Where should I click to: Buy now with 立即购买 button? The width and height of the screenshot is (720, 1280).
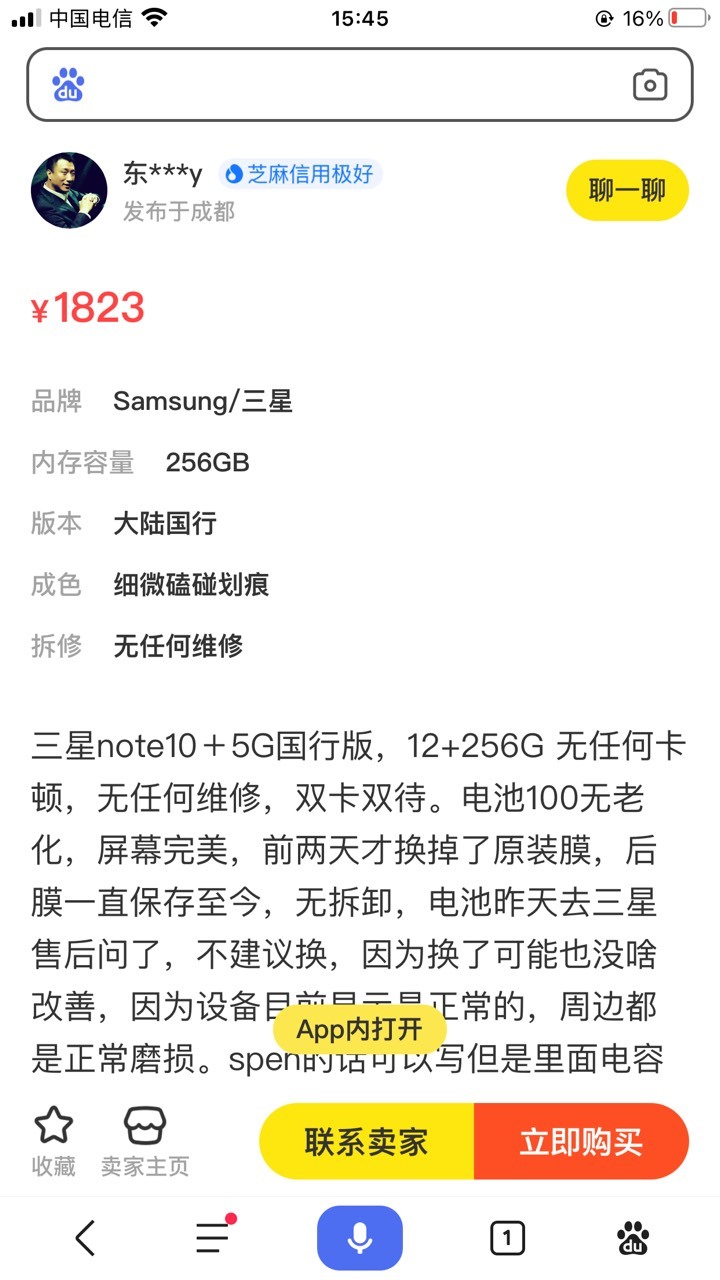[x=582, y=1142]
